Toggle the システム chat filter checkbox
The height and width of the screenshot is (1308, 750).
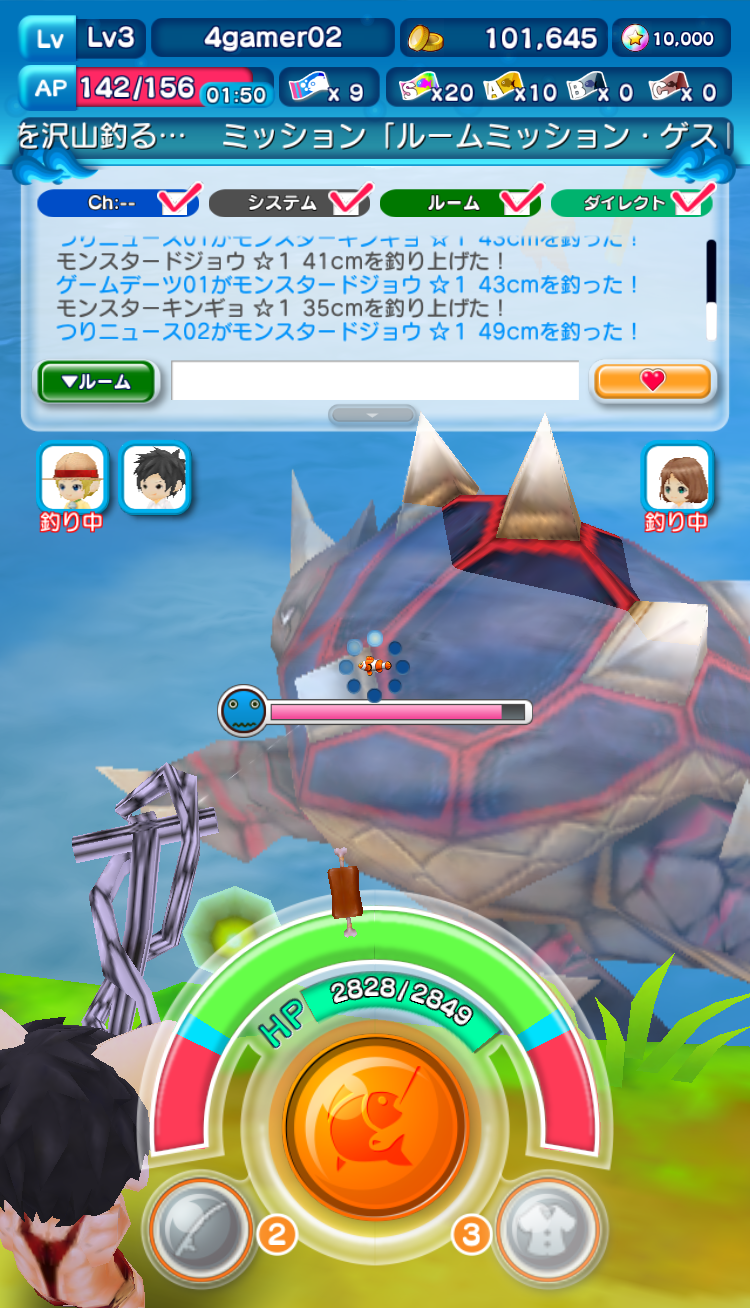349,200
